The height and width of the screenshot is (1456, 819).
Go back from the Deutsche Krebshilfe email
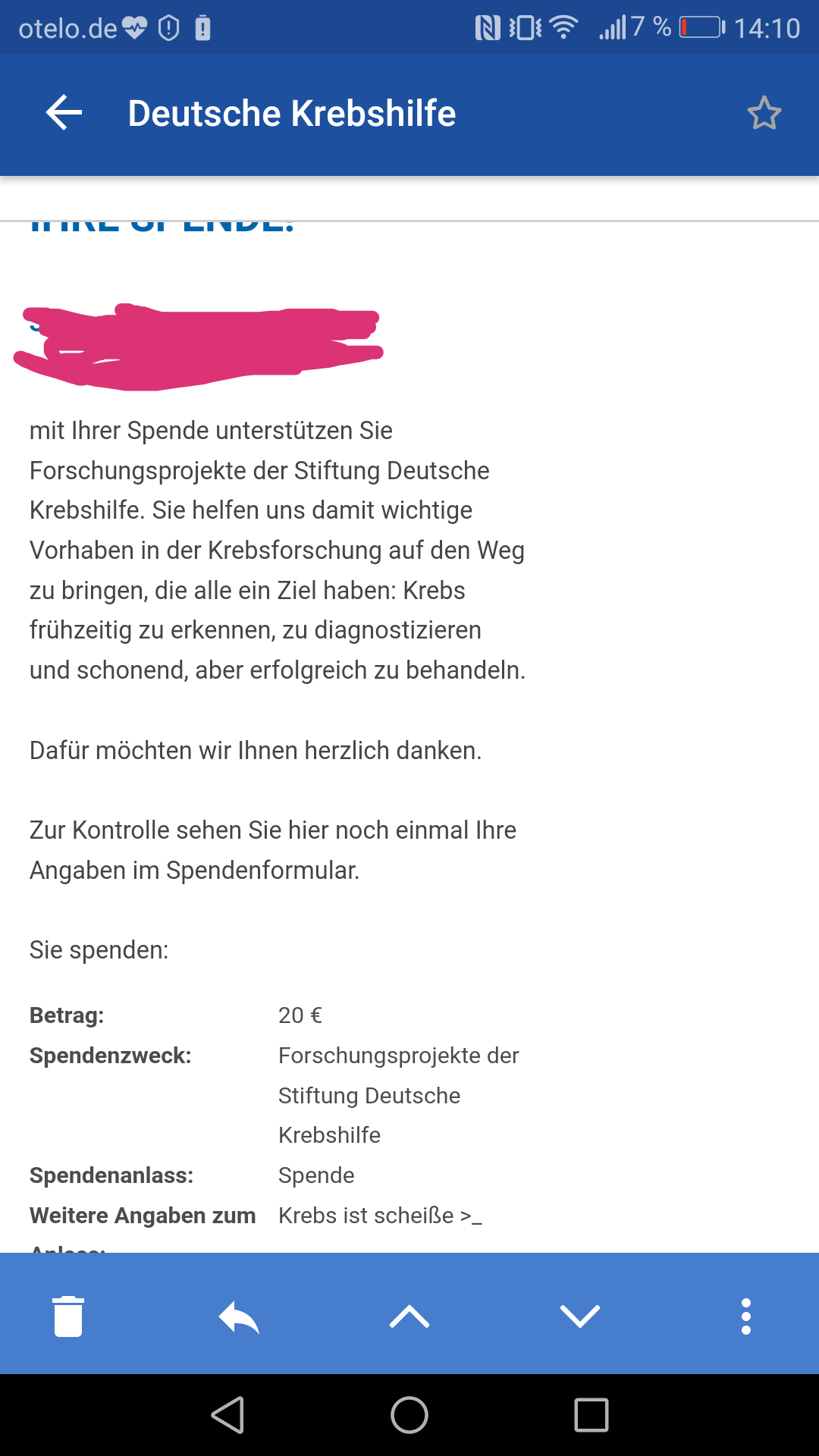64,114
